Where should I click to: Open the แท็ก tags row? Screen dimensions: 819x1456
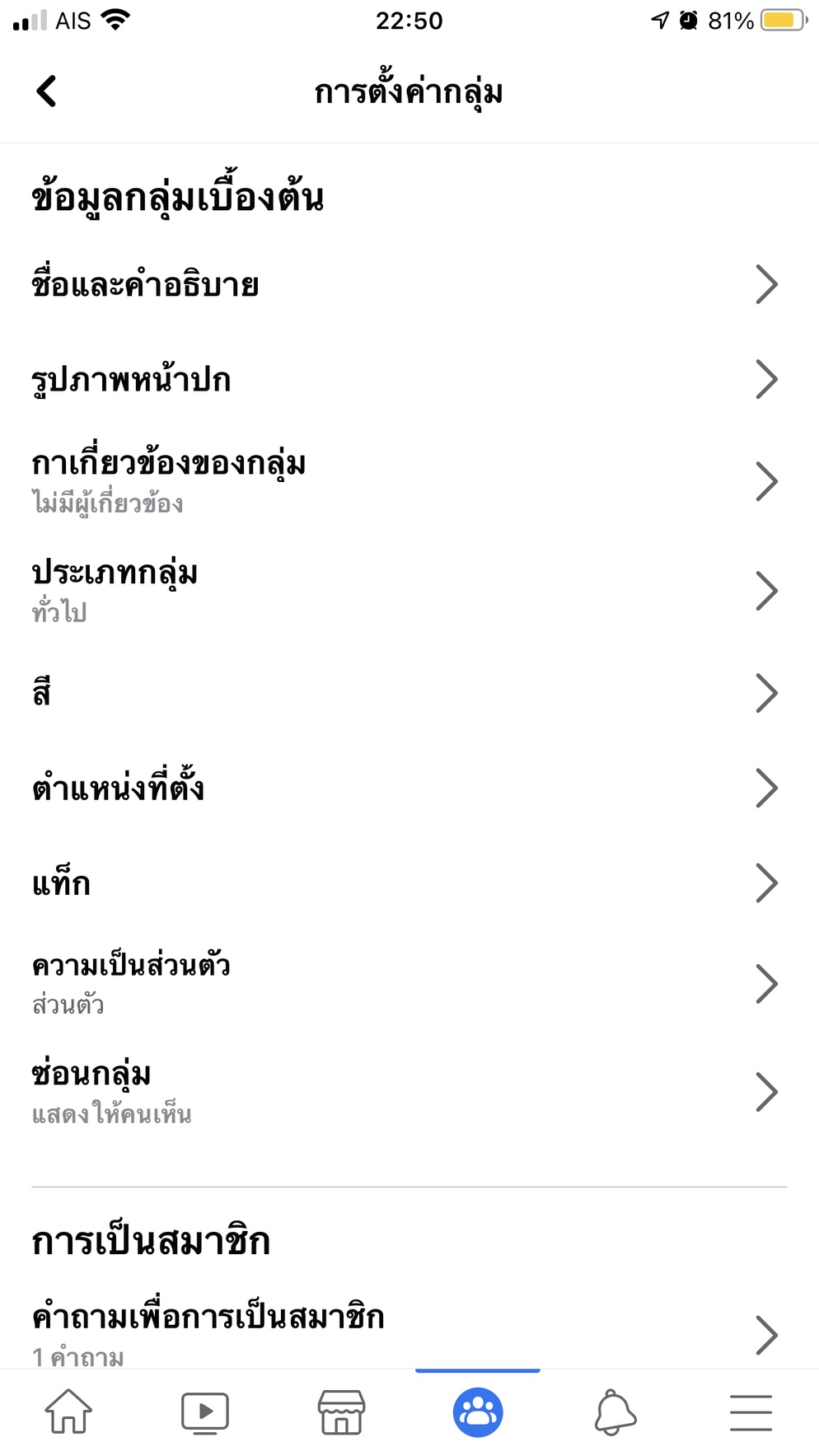coord(409,883)
